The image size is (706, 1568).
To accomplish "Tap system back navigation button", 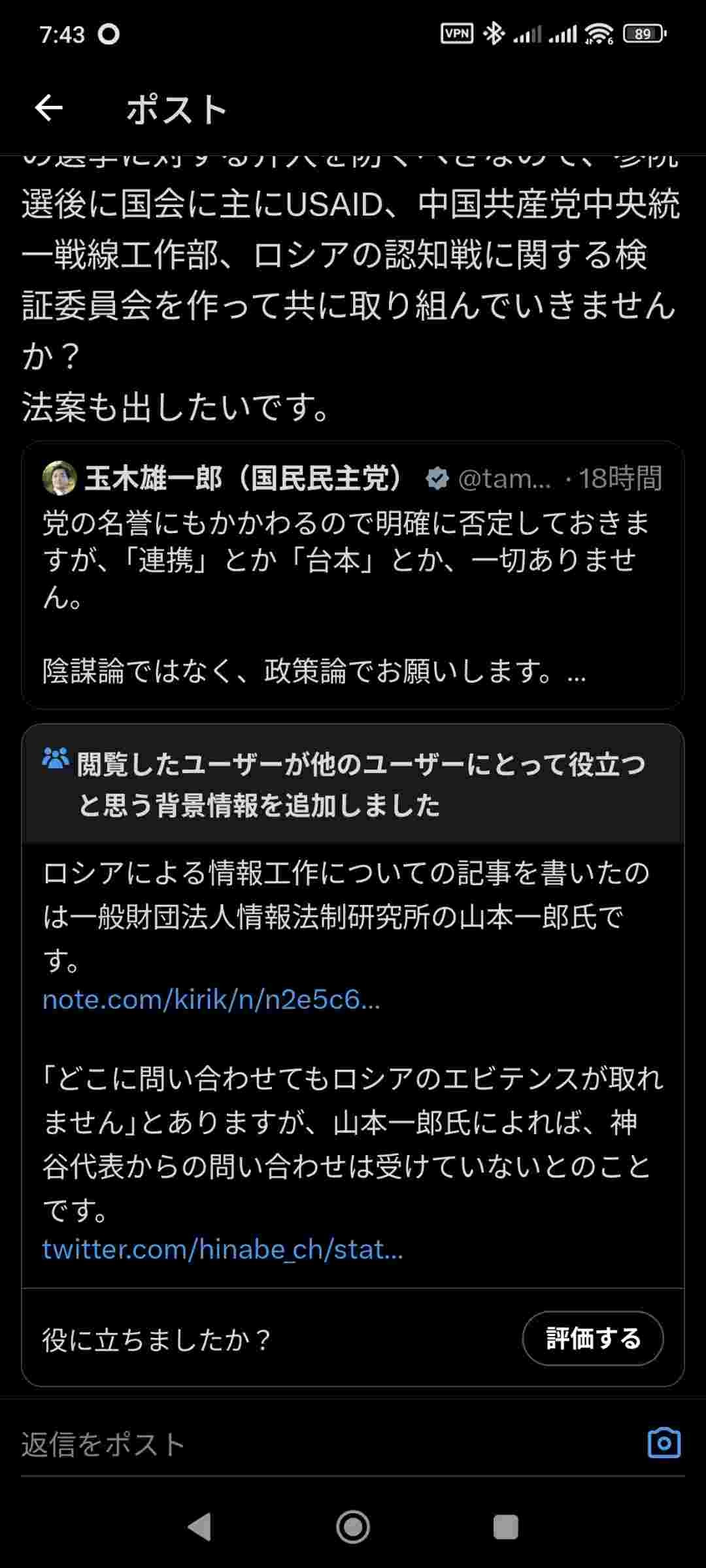I will [199, 1527].
